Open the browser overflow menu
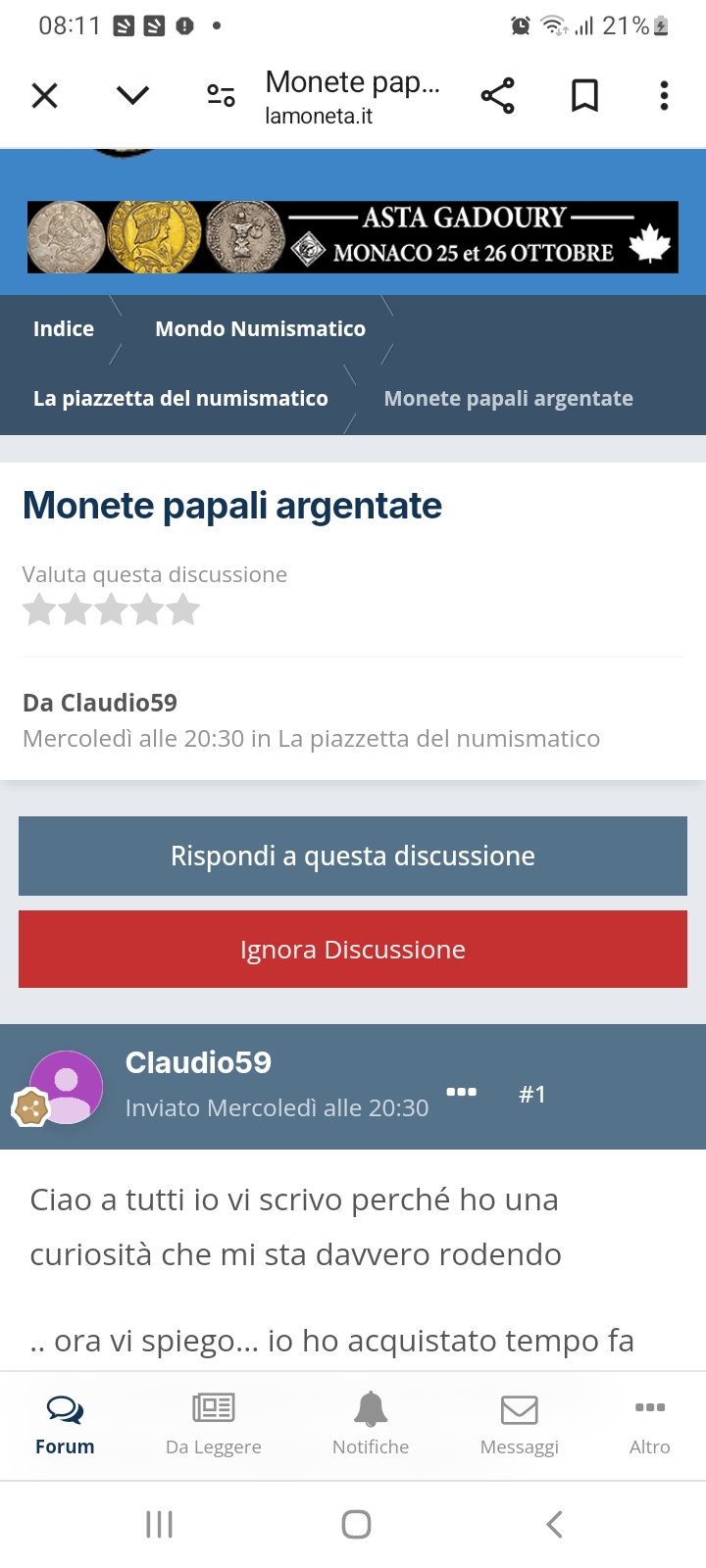 tap(664, 95)
